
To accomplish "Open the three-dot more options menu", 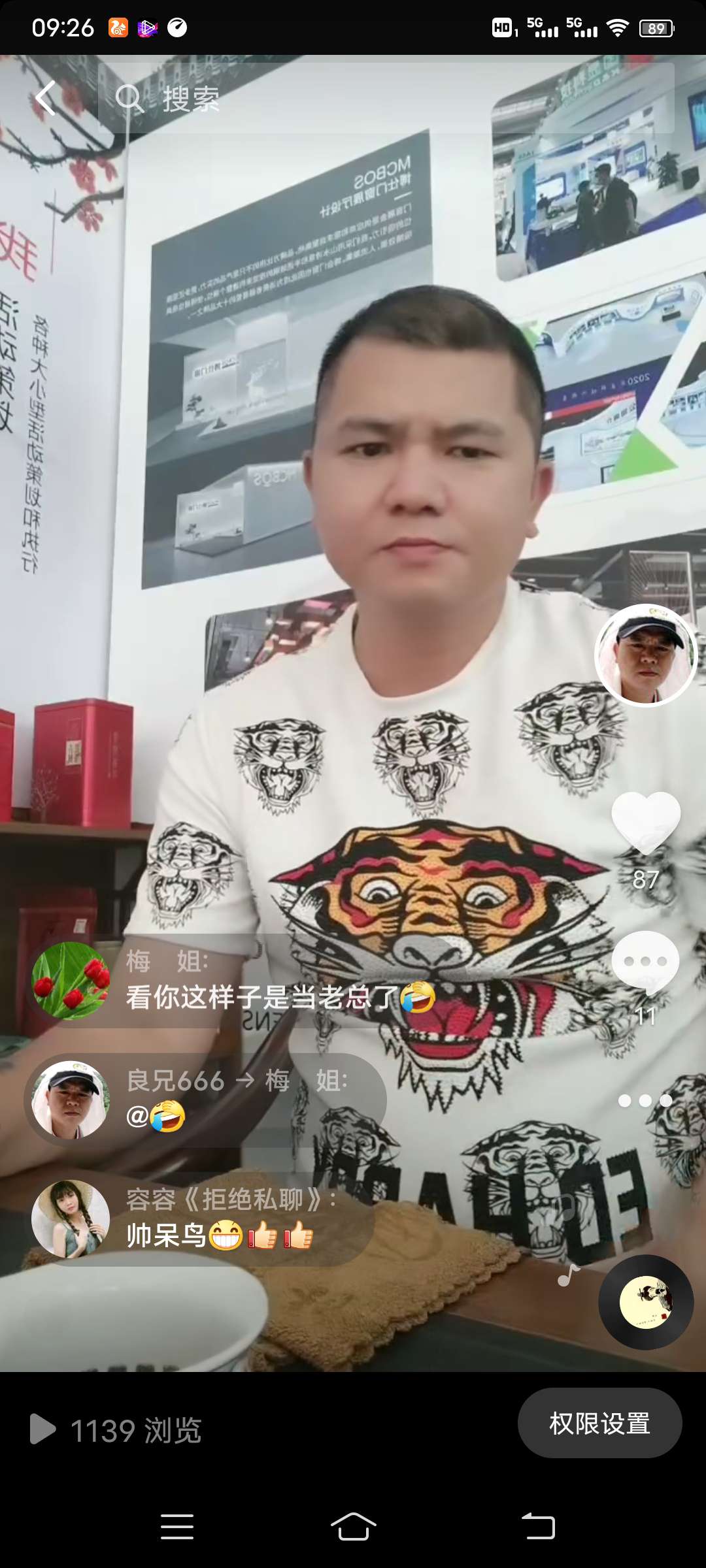I will point(645,1101).
